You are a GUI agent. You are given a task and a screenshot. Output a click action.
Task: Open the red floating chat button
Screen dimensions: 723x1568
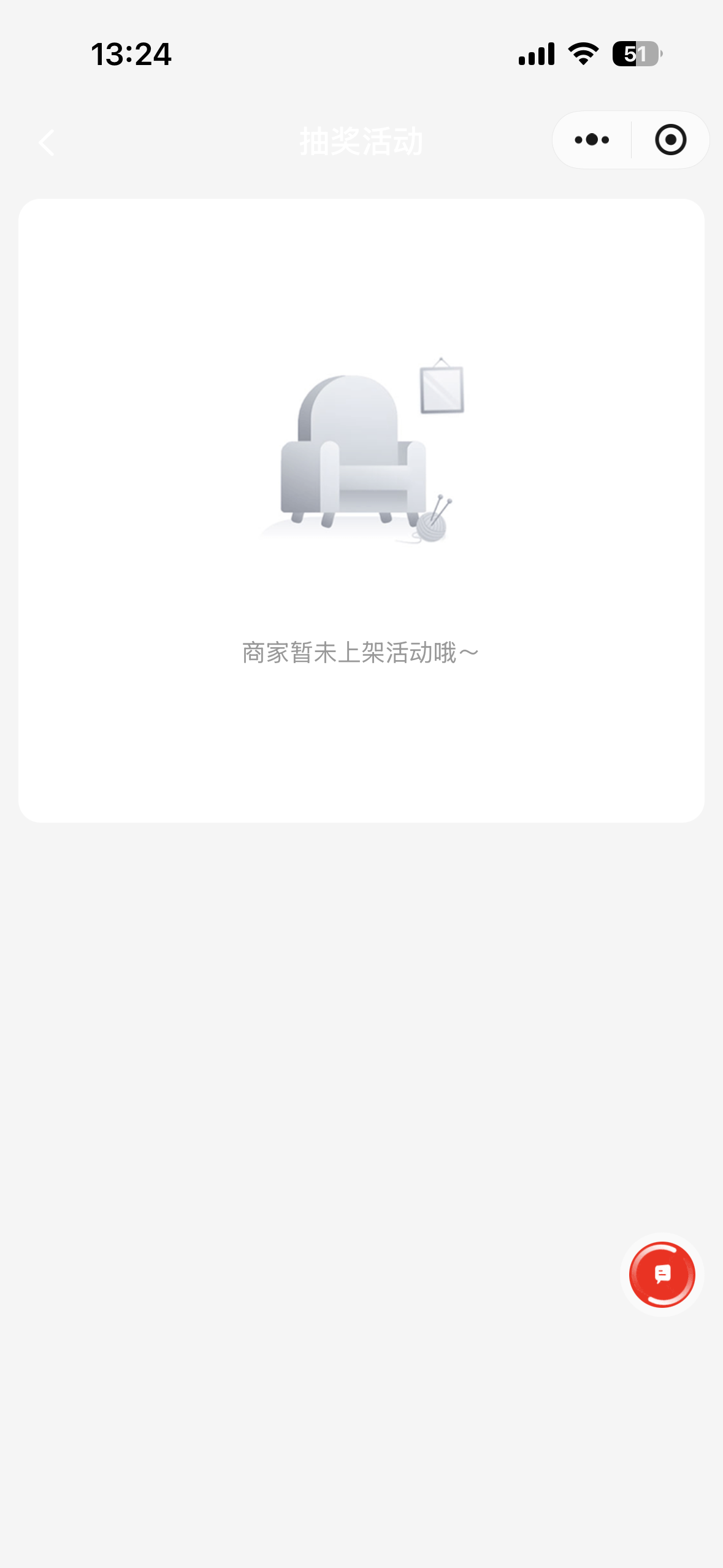[662, 1274]
